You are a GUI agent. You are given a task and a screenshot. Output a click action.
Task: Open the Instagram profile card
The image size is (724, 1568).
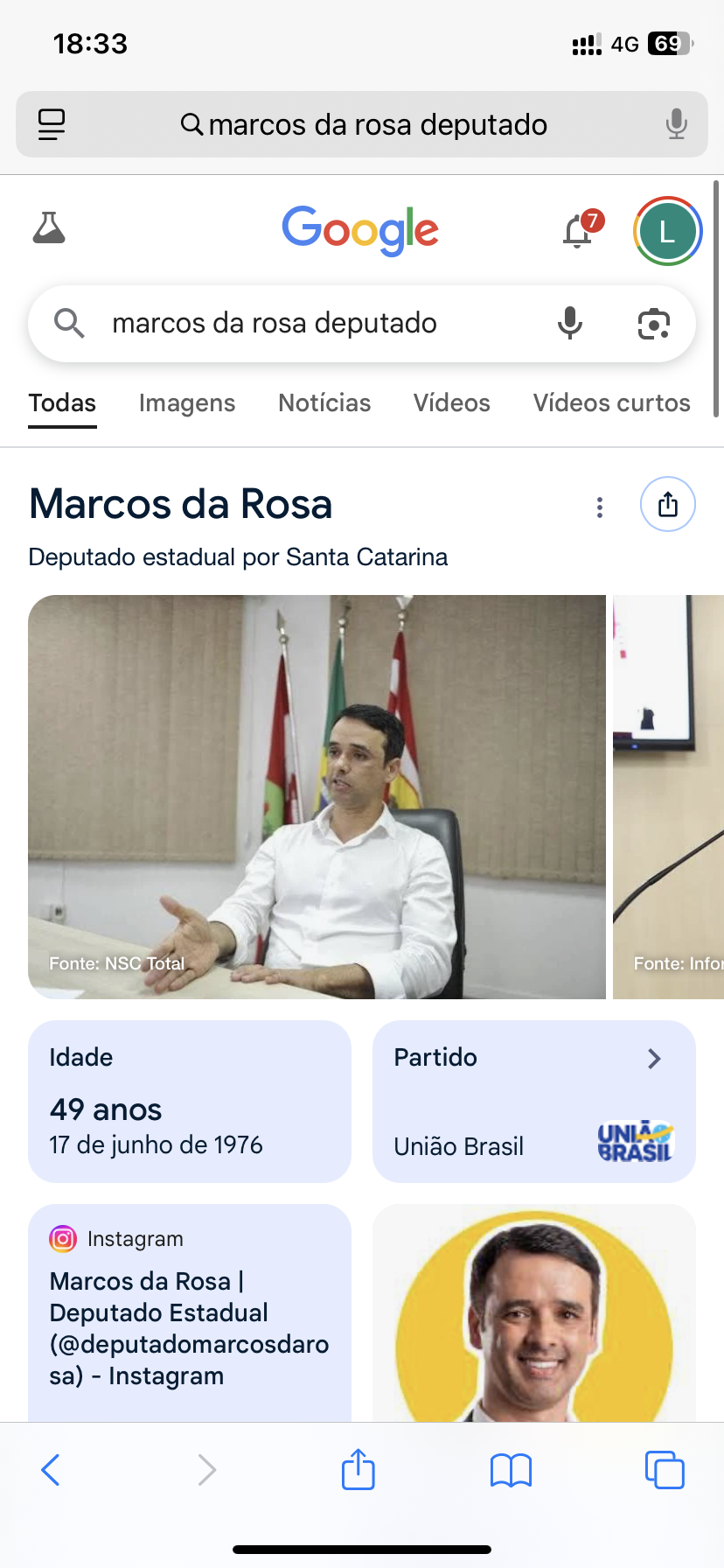189,1312
